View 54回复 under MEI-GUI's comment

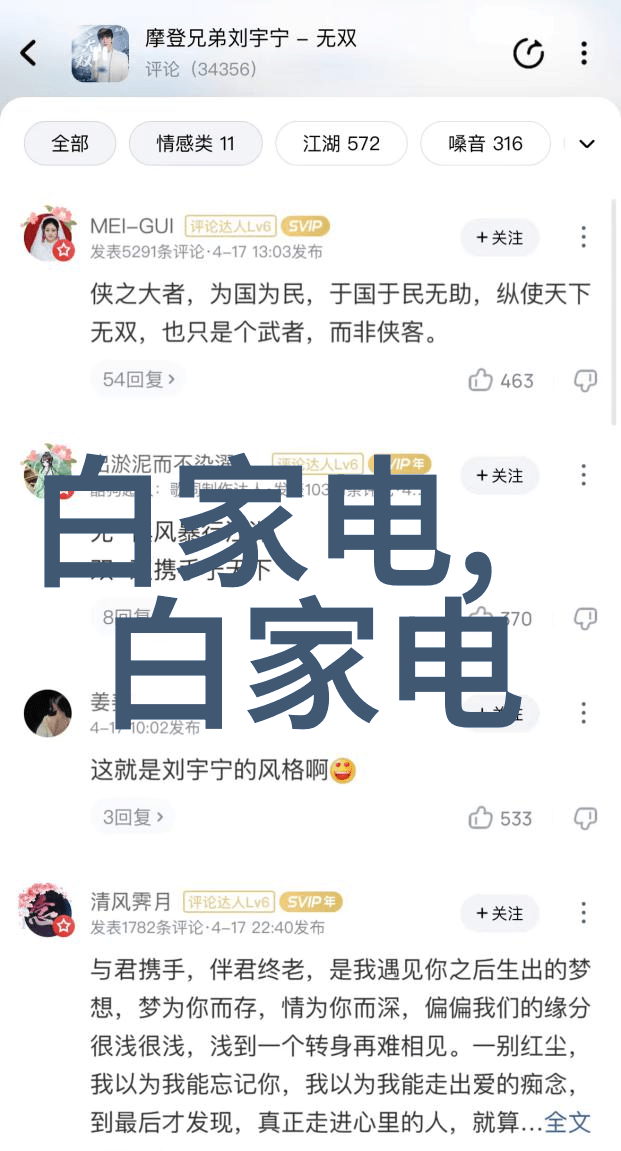click(139, 379)
